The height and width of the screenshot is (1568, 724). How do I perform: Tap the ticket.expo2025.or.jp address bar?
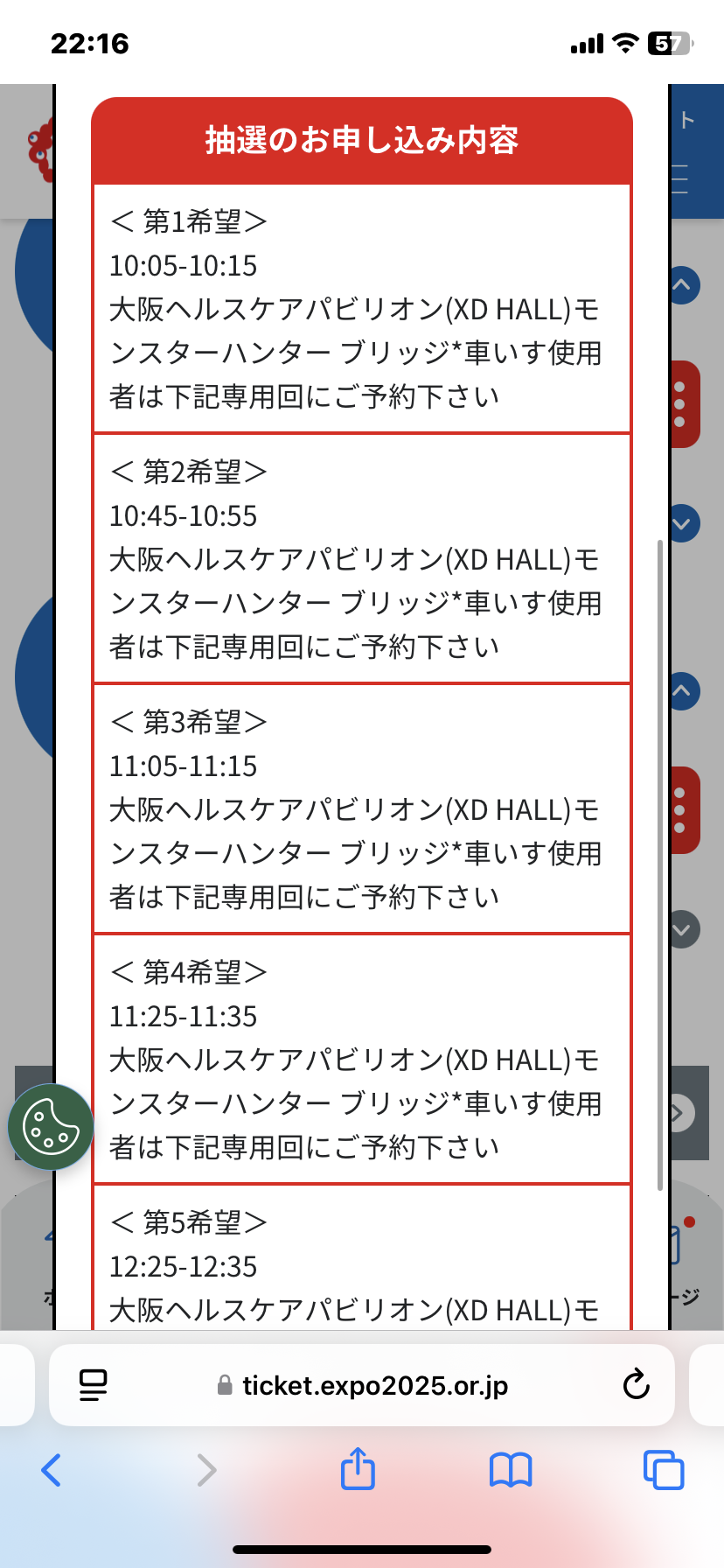[x=363, y=1385]
